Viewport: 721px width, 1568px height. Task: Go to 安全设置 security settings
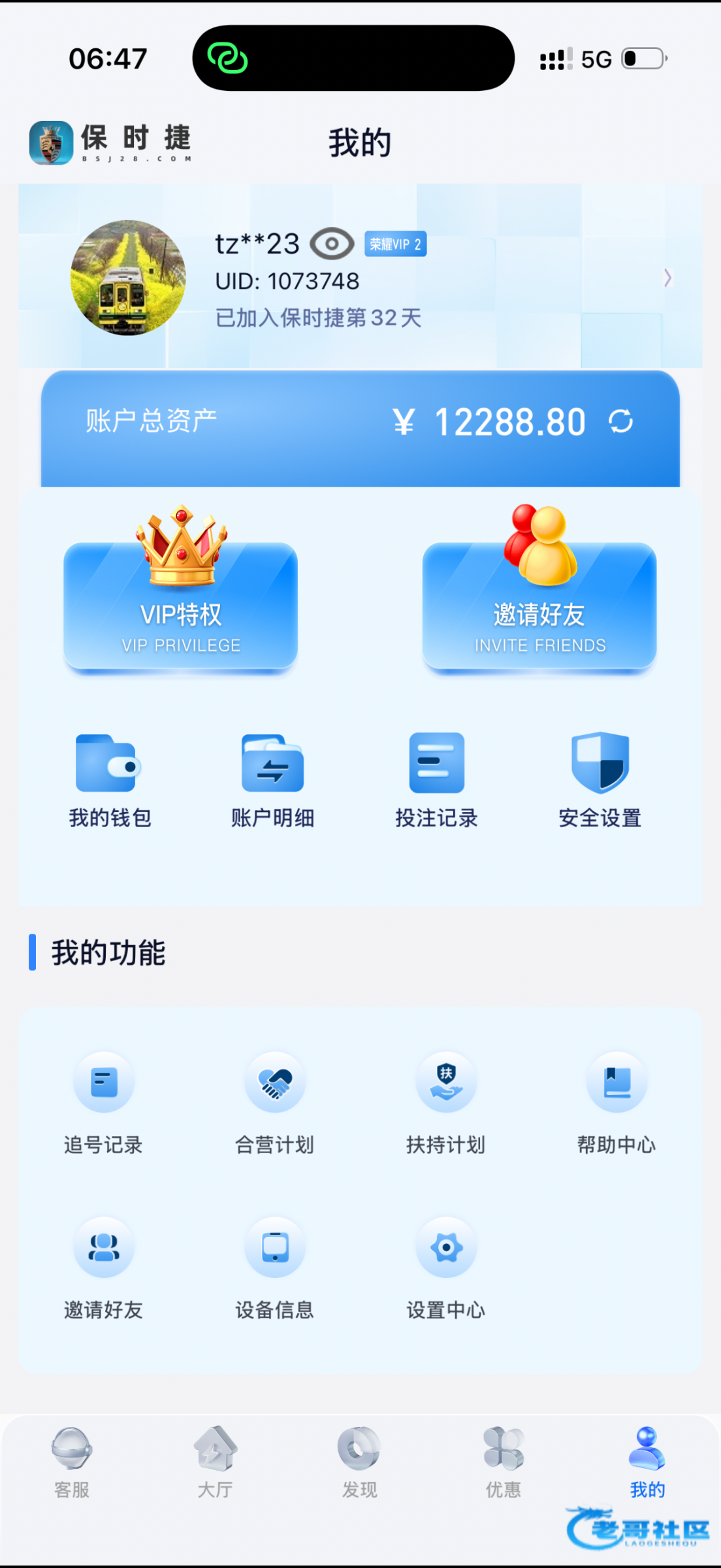pyautogui.click(x=600, y=781)
